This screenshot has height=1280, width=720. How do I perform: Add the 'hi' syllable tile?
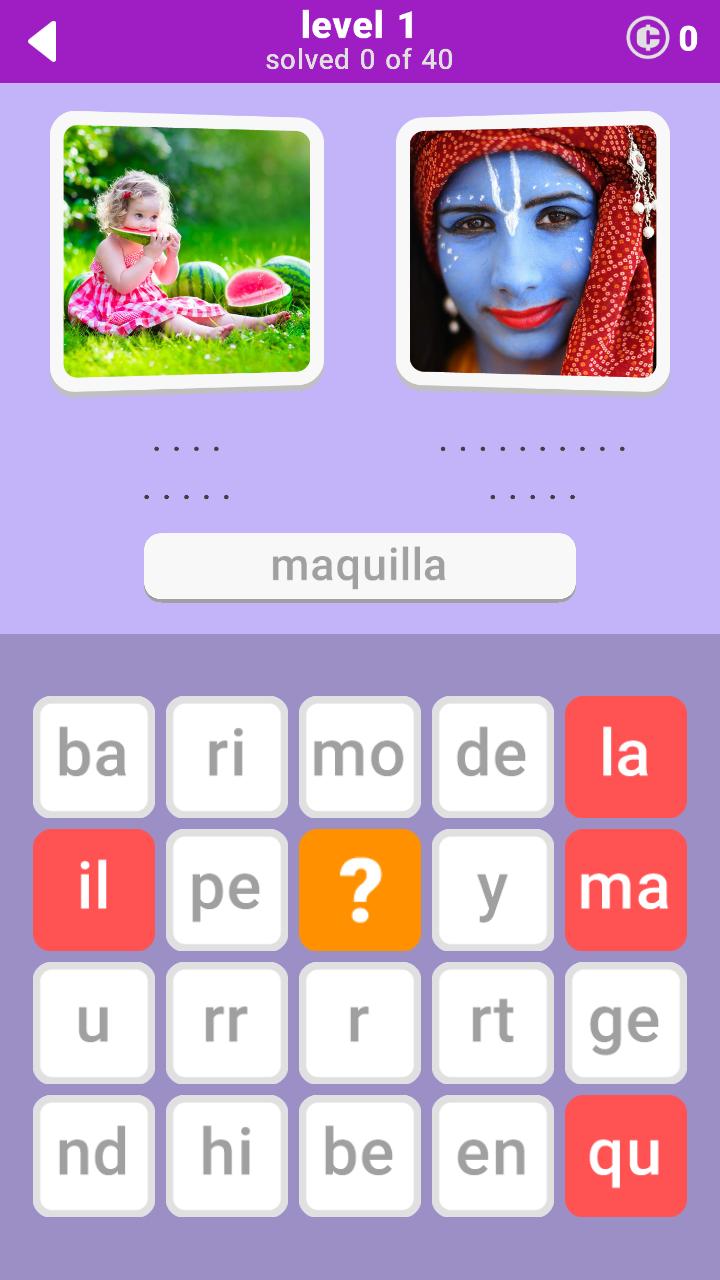227,1155
